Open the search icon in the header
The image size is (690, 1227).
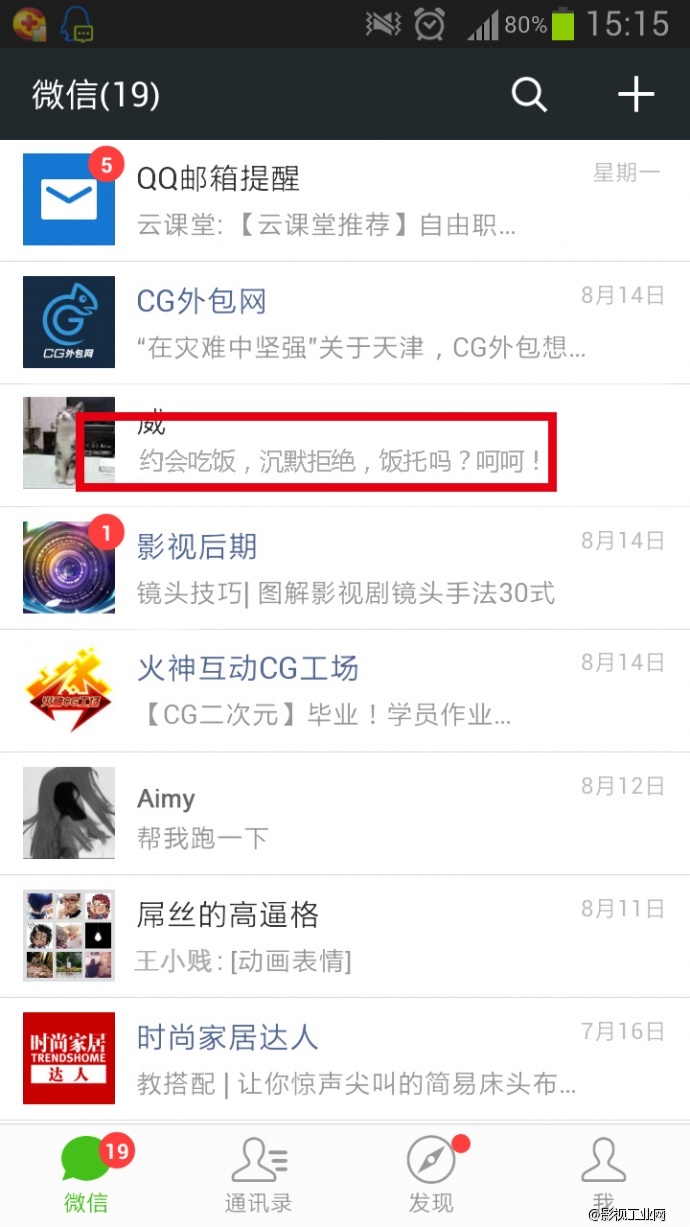529,95
